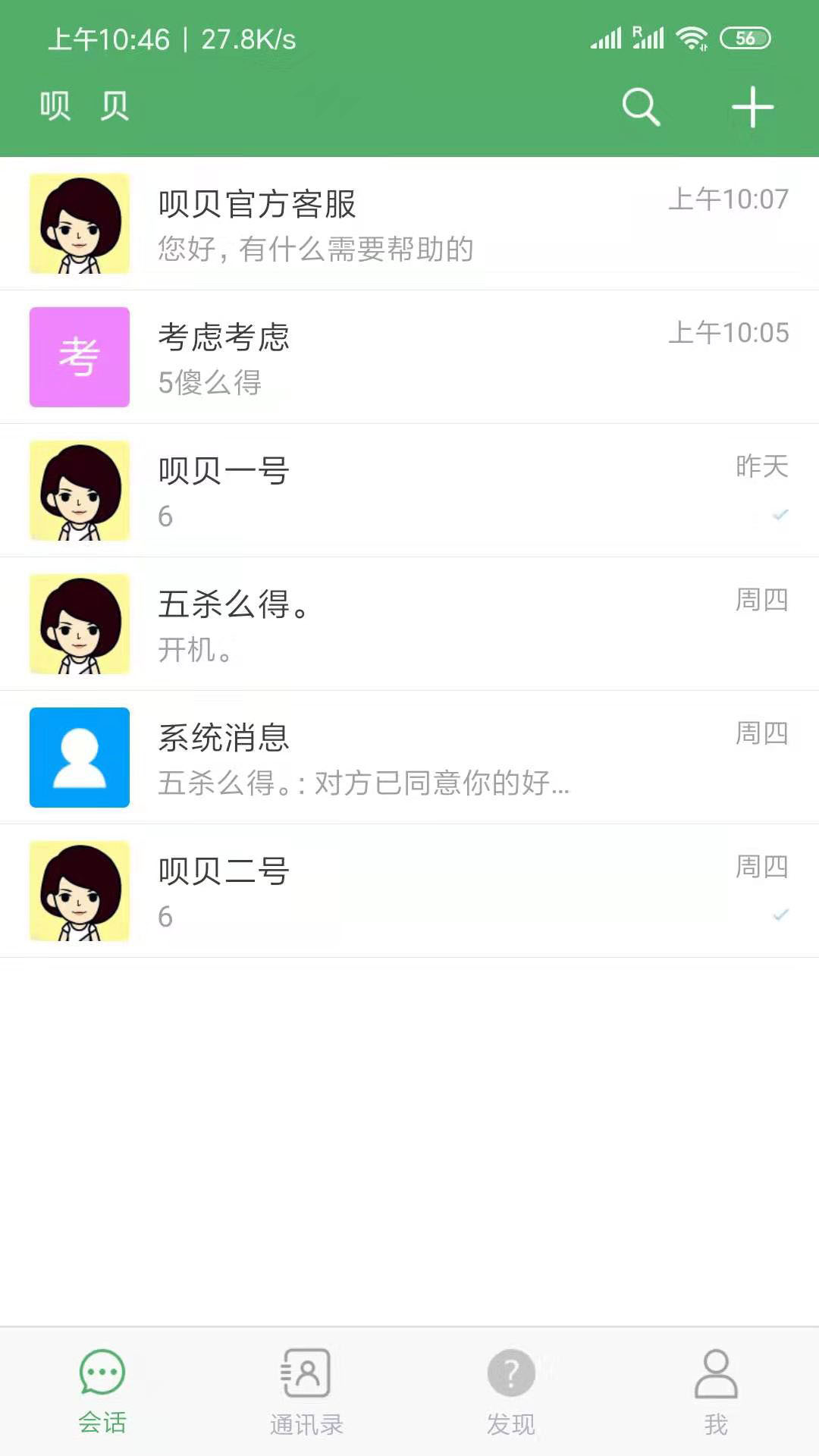The height and width of the screenshot is (1456, 819).
Task: Open the 五杀么得。 chat
Action: click(409, 624)
